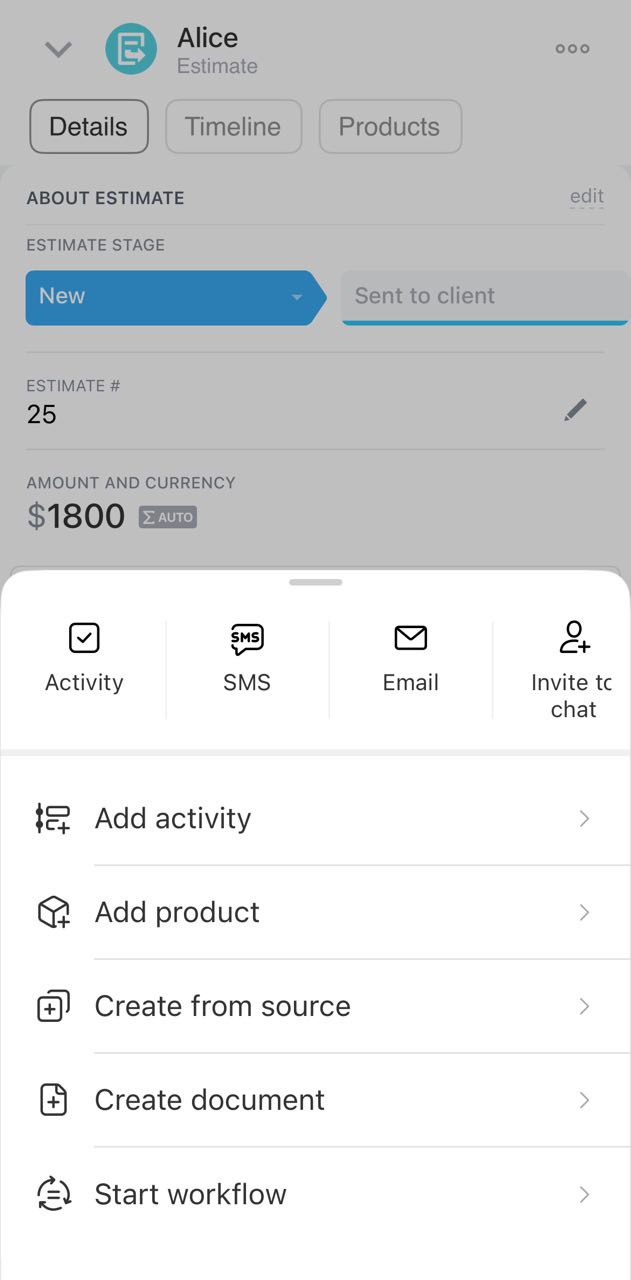This screenshot has width=631, height=1280.
Task: Open Create from source
Action: pos(315,1007)
